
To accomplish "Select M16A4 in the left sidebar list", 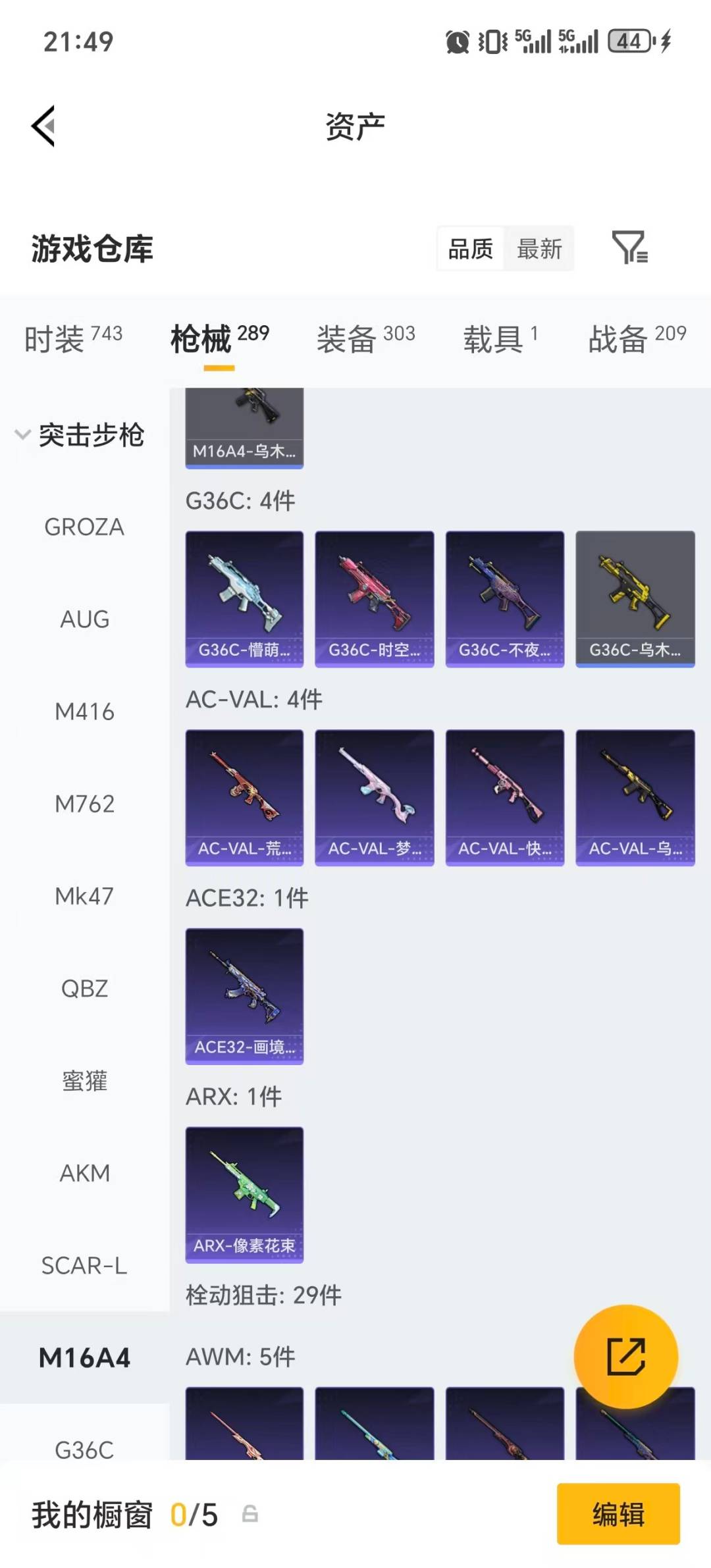I will point(85,1357).
